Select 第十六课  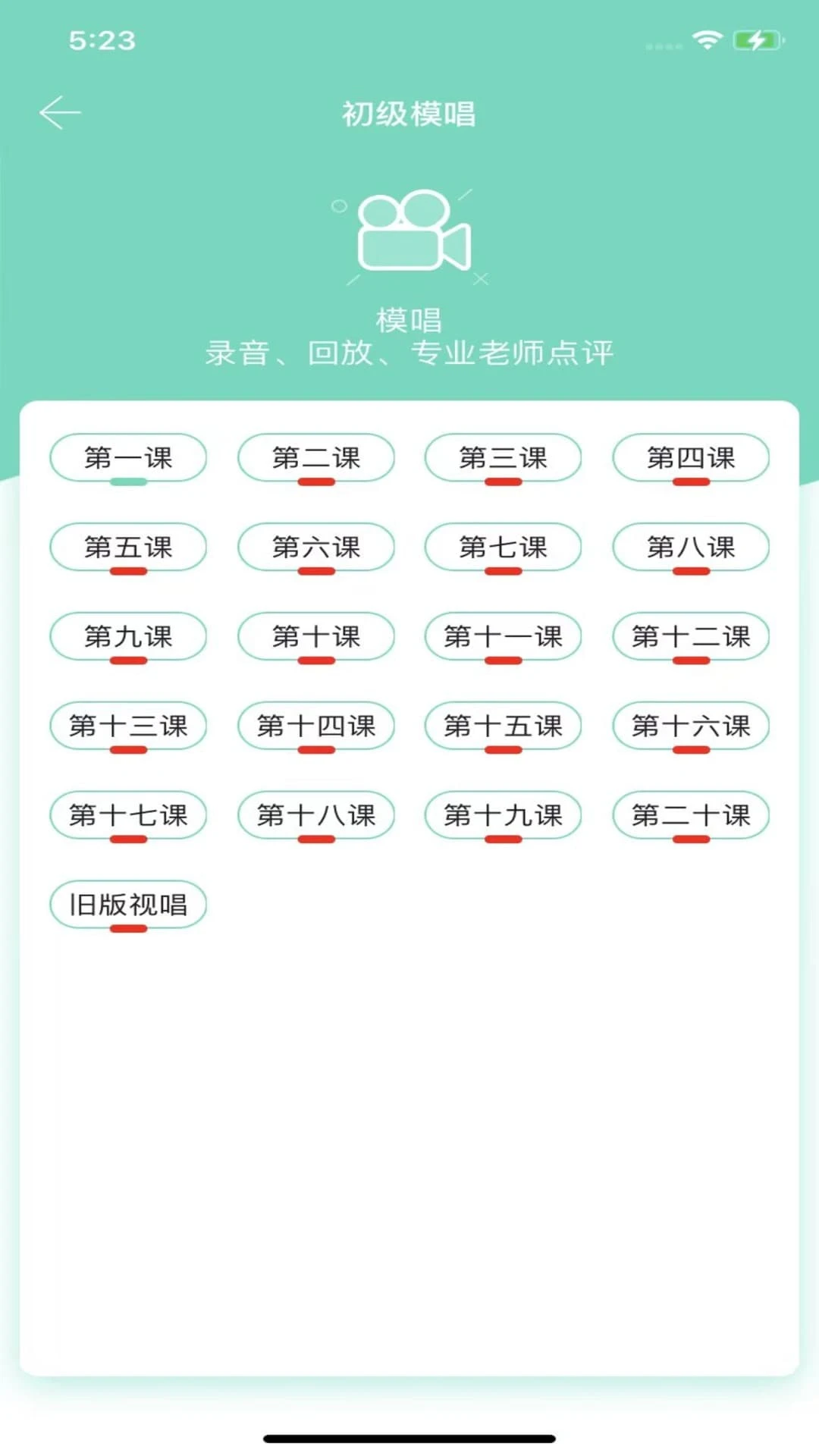(x=691, y=726)
